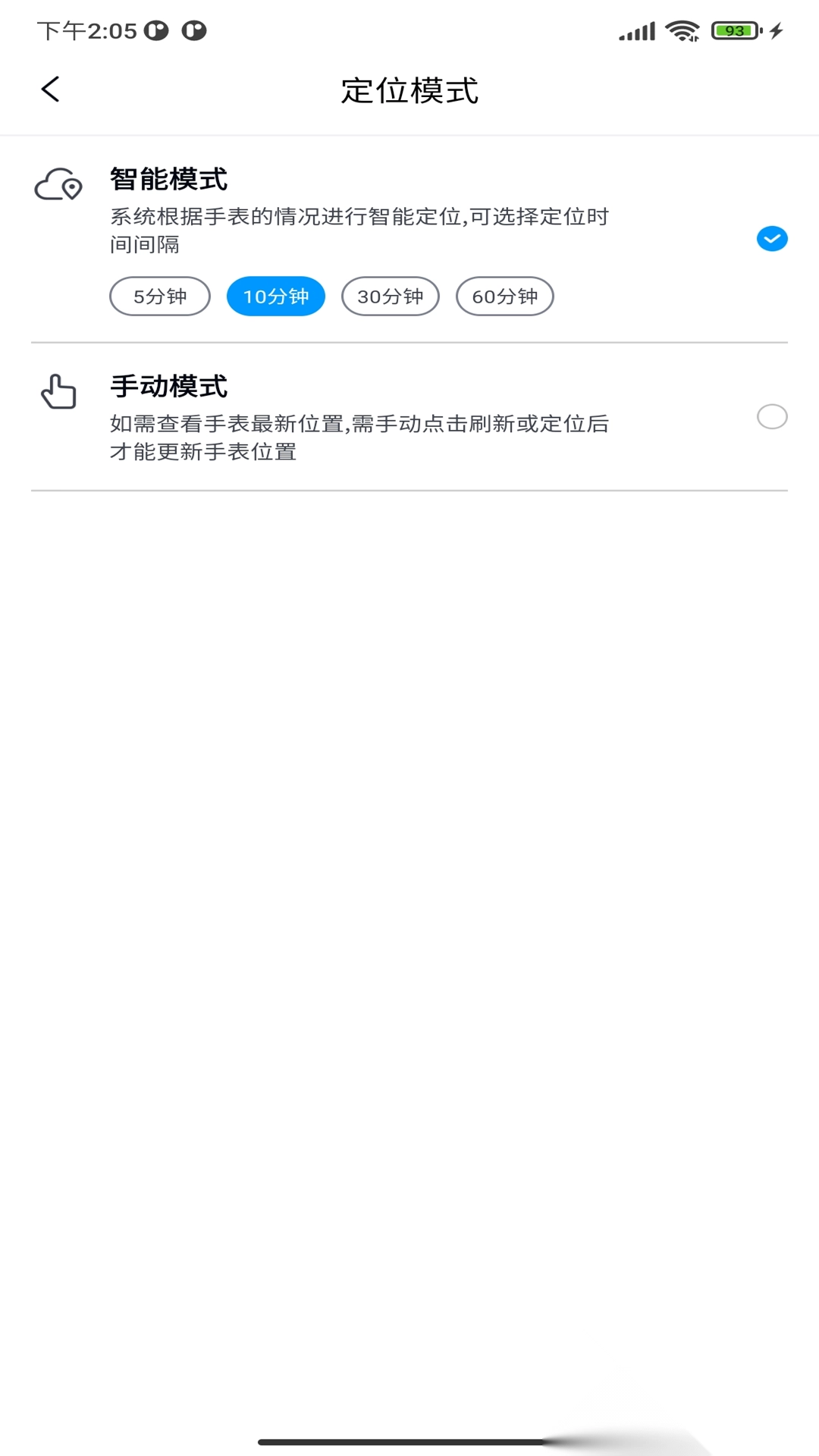
Task: Select the 5分钟 interval option
Action: pyautogui.click(x=159, y=296)
